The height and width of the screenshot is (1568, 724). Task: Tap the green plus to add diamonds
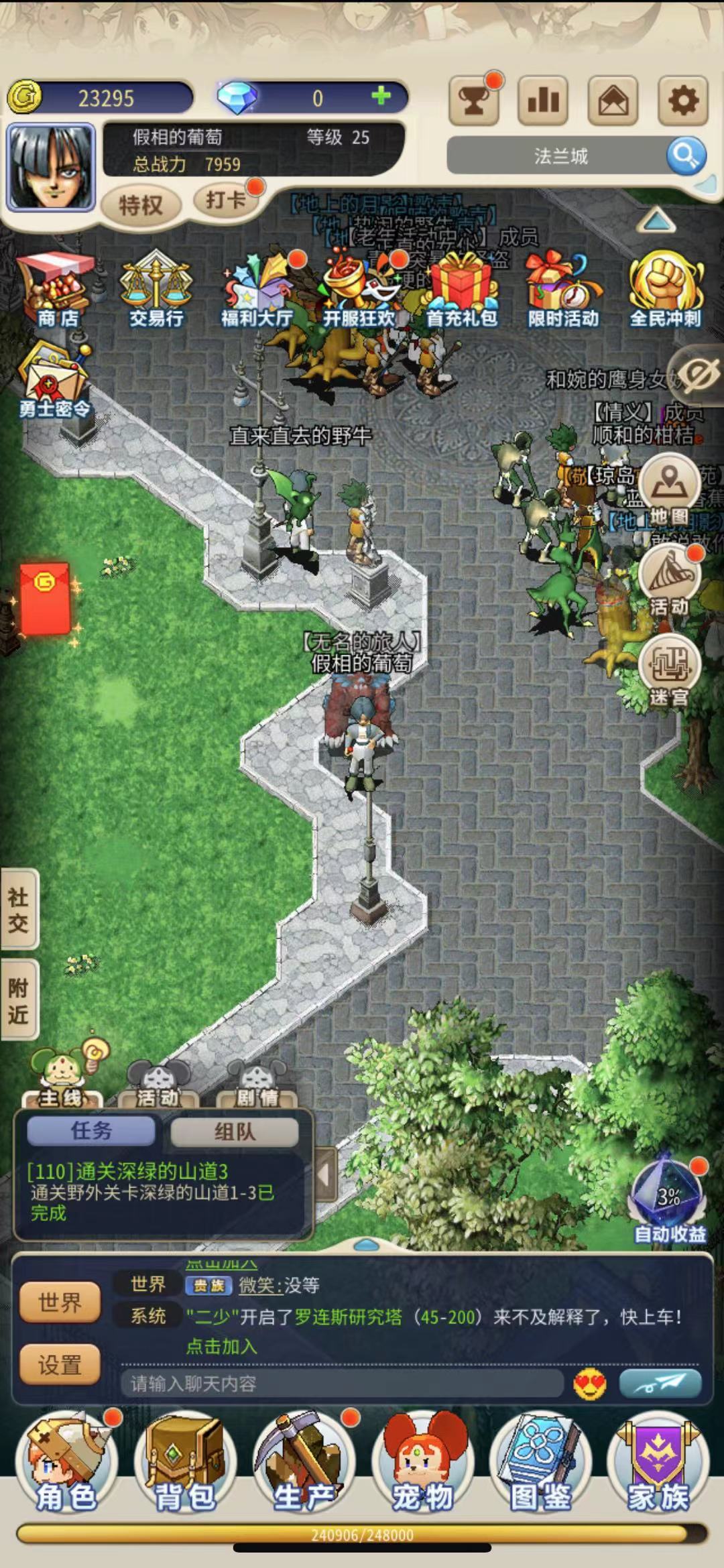(x=381, y=96)
